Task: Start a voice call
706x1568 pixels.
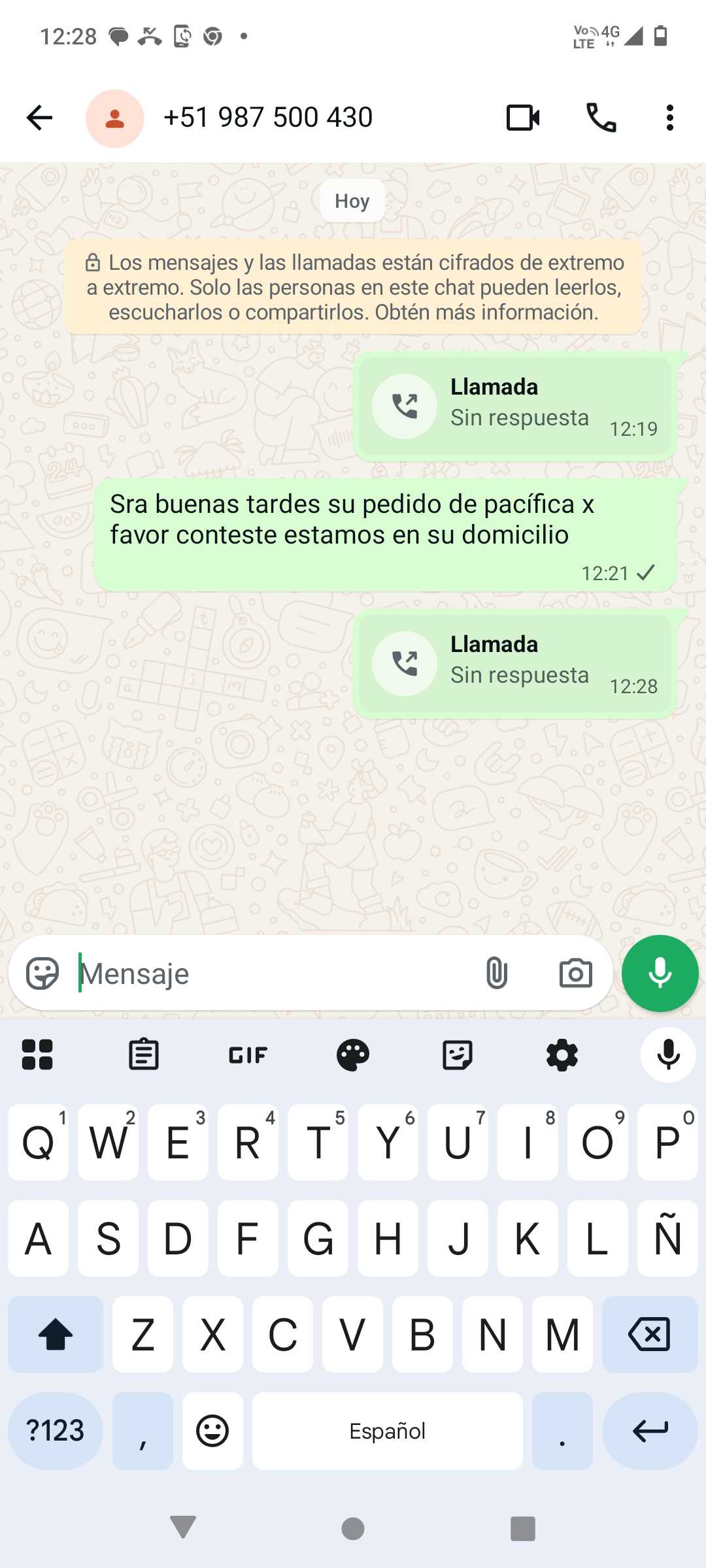Action: (x=601, y=118)
